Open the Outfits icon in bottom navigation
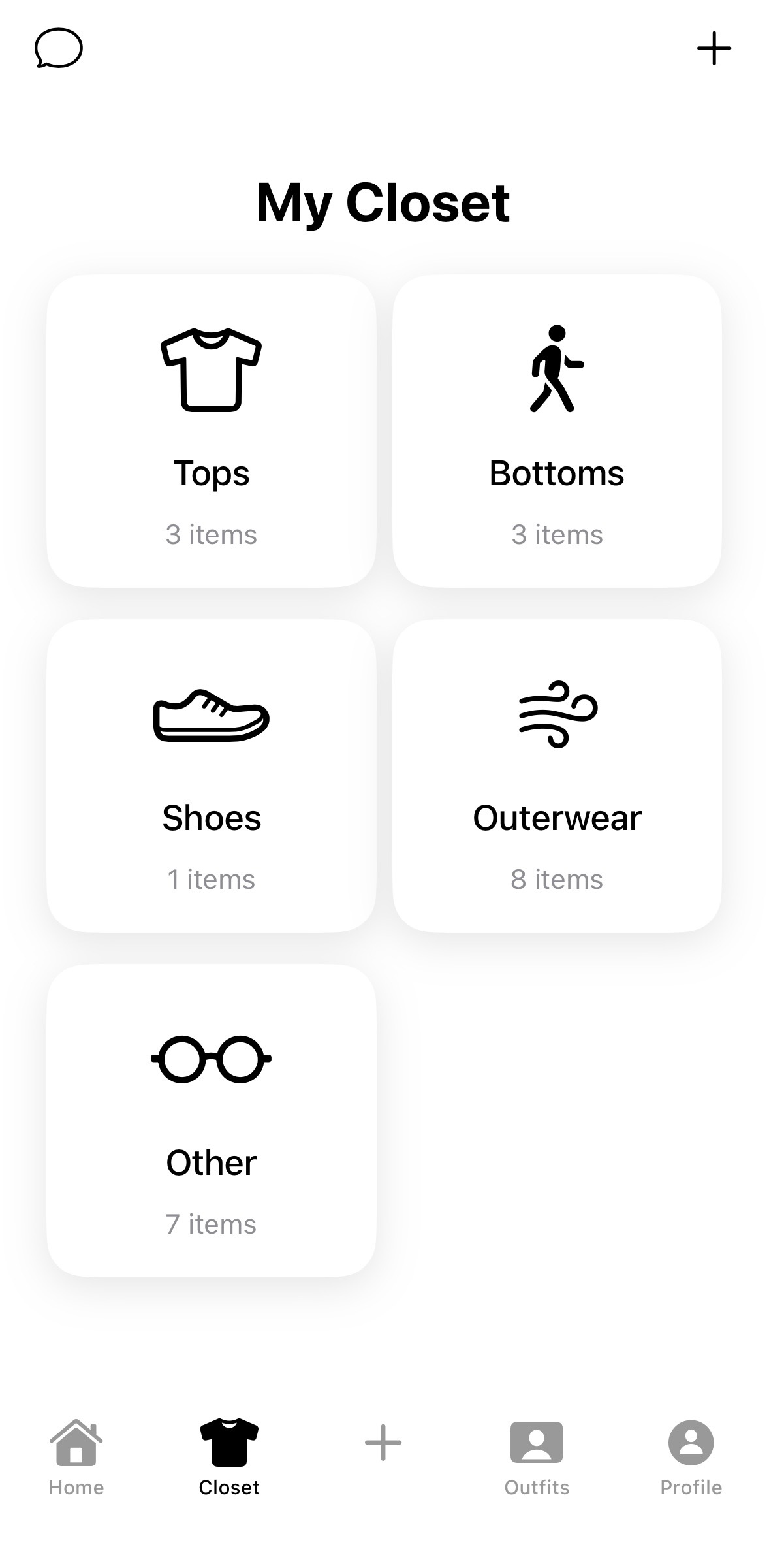Image resolution: width=769 pixels, height=1568 pixels. [x=536, y=1439]
